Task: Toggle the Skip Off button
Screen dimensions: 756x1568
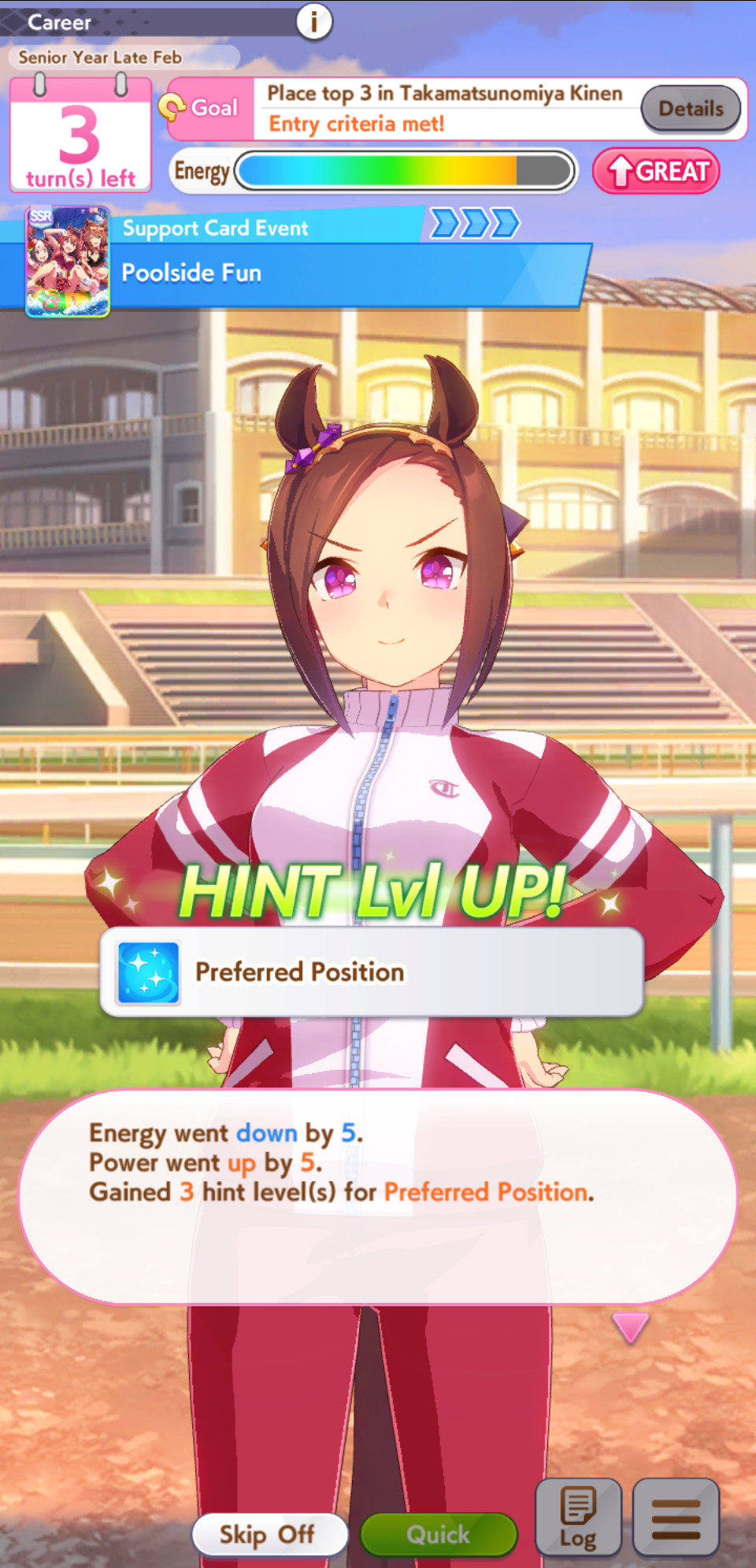Action: pyautogui.click(x=268, y=1534)
